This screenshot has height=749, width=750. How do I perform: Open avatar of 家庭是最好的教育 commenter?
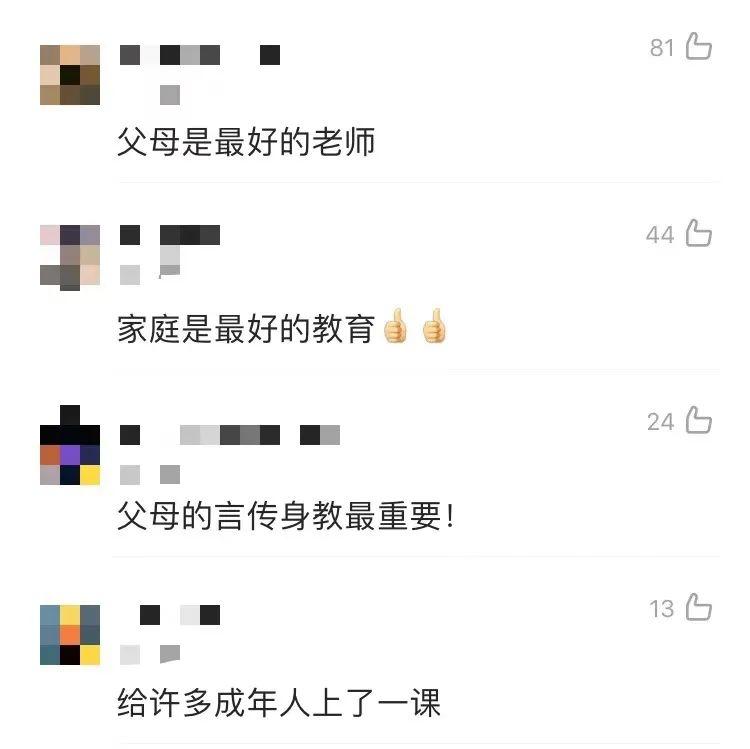pos(70,257)
